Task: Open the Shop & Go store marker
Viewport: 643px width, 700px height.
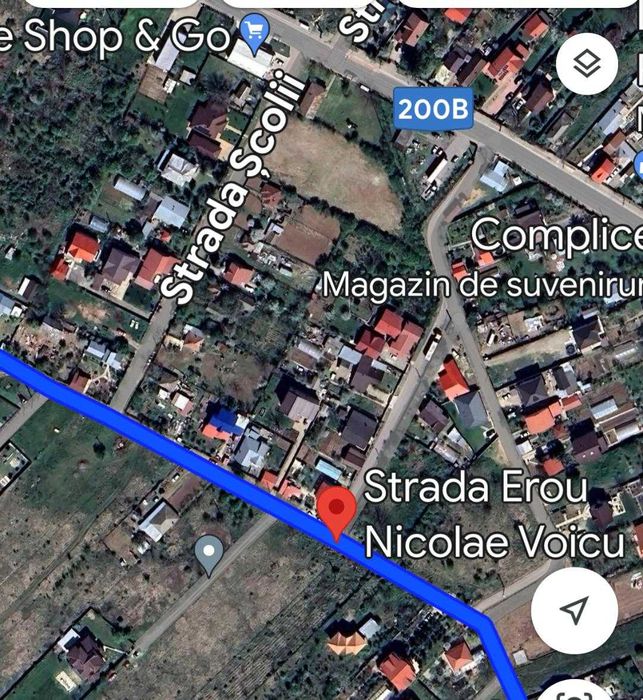Action: [x=255, y=36]
